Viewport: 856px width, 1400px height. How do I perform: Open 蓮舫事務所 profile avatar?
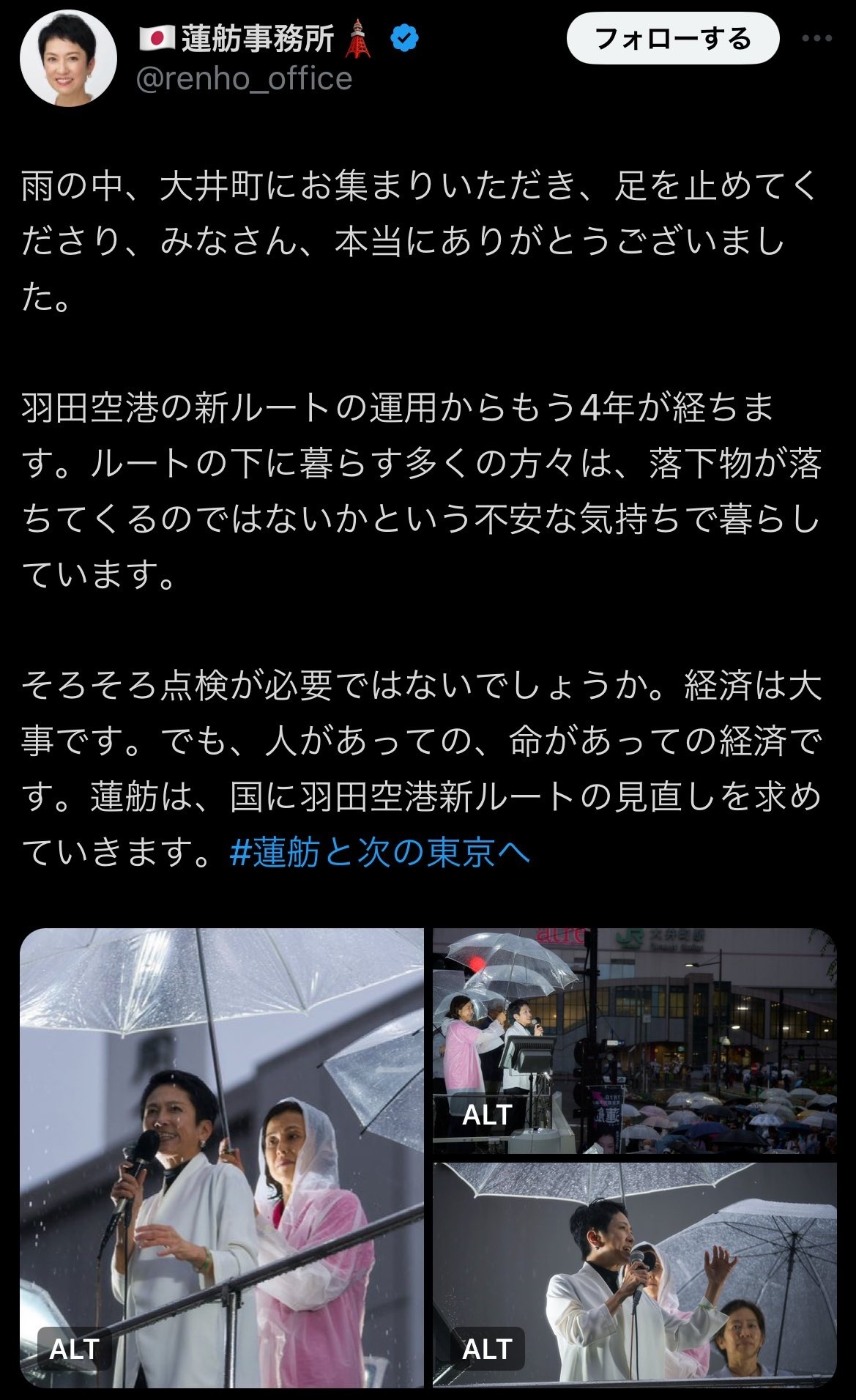[x=68, y=59]
